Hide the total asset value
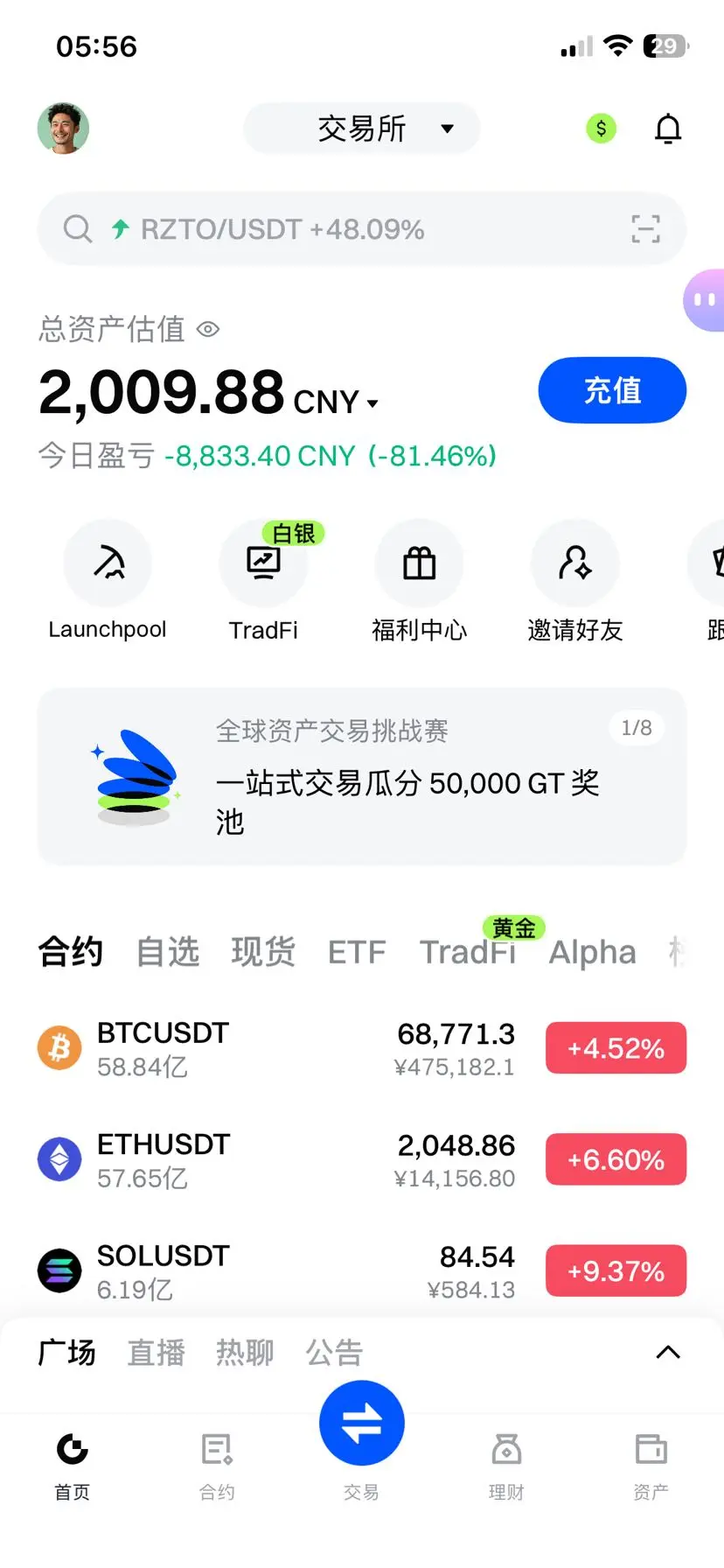Image resolution: width=724 pixels, height=1568 pixels. 208,329
